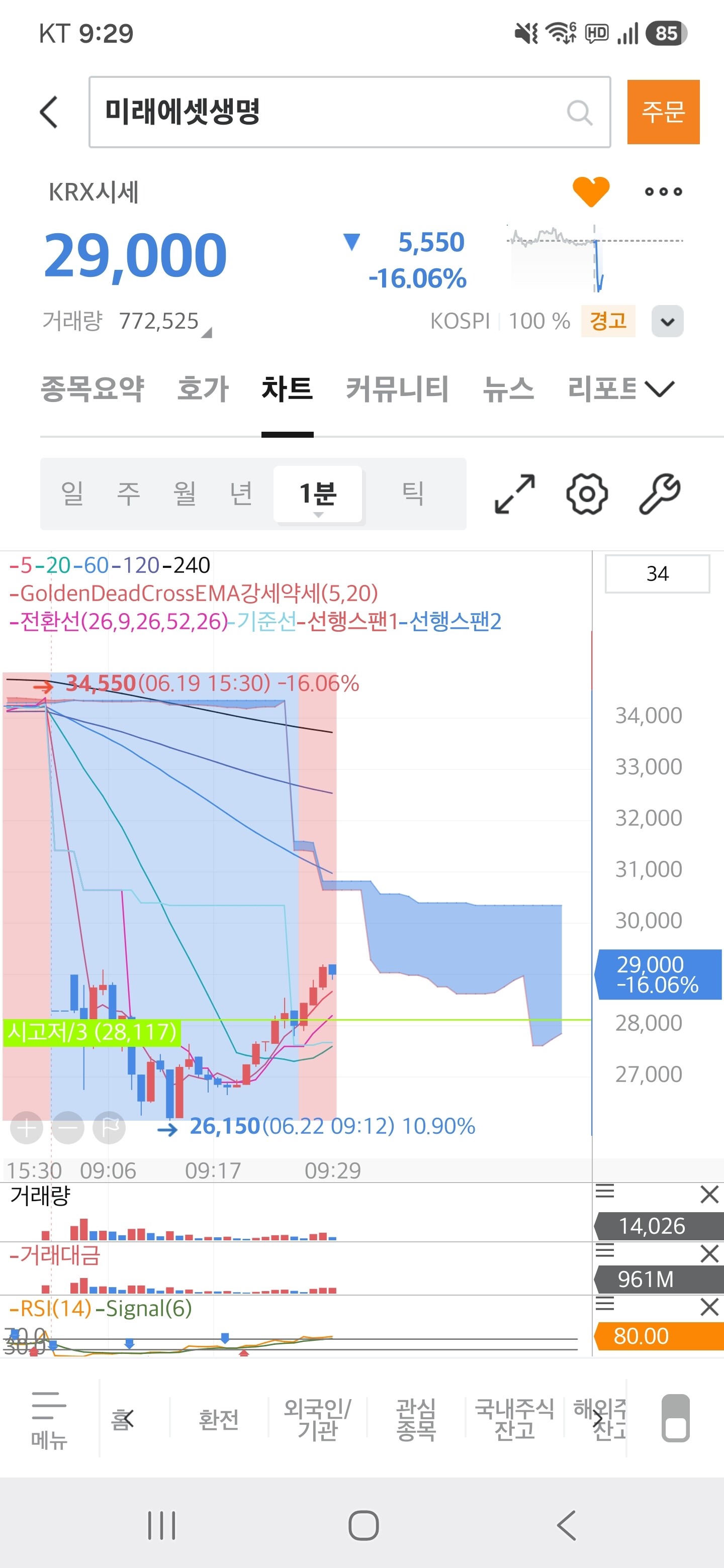Open the 뉴스 tab
724x1568 pixels.
(x=508, y=389)
